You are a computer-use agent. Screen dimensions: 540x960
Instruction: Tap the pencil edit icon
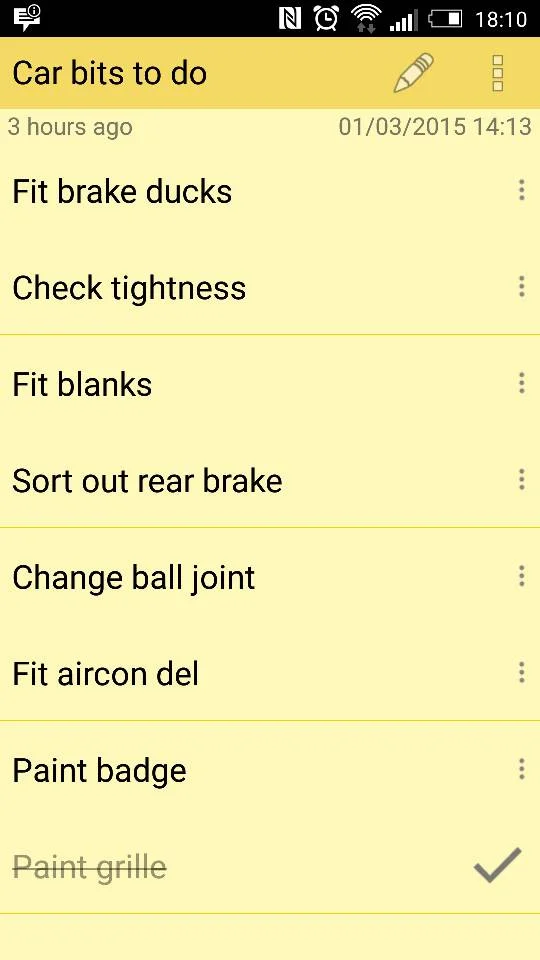[413, 73]
